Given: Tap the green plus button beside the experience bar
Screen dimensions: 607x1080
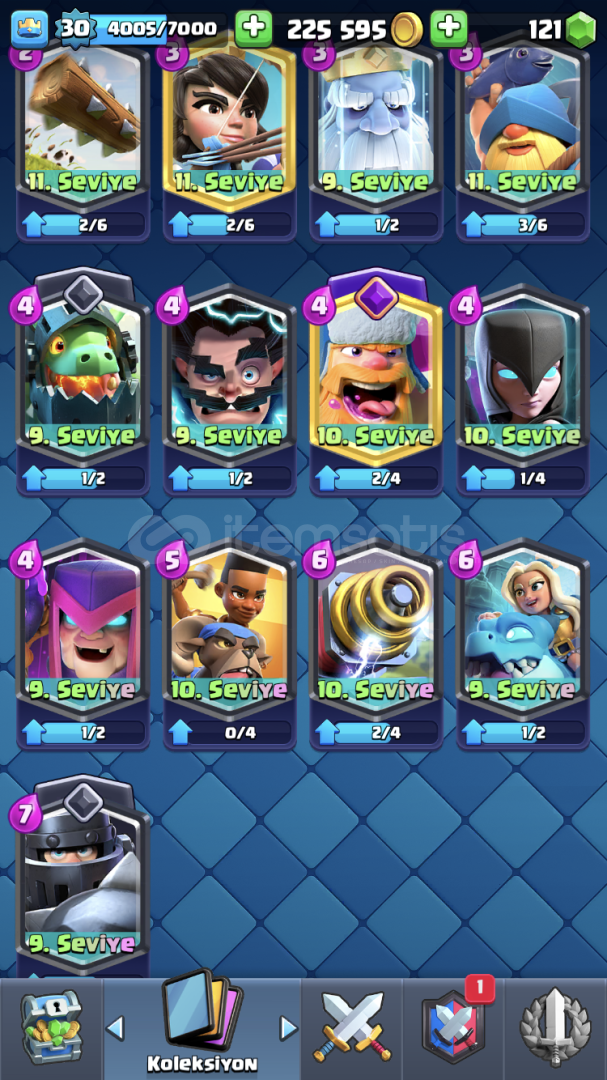Looking at the screenshot, I should [254, 28].
